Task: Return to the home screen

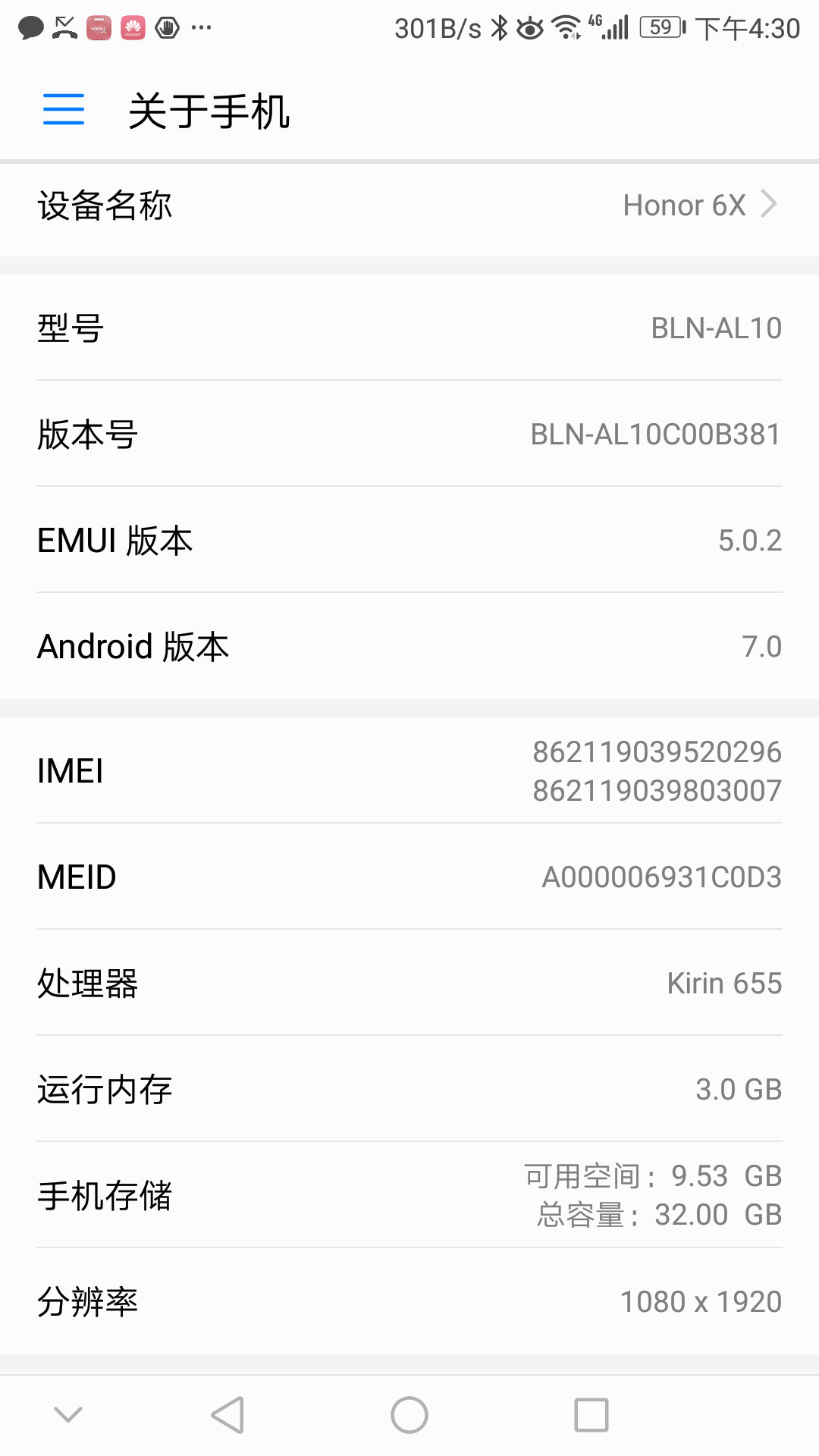Action: 409,1415
